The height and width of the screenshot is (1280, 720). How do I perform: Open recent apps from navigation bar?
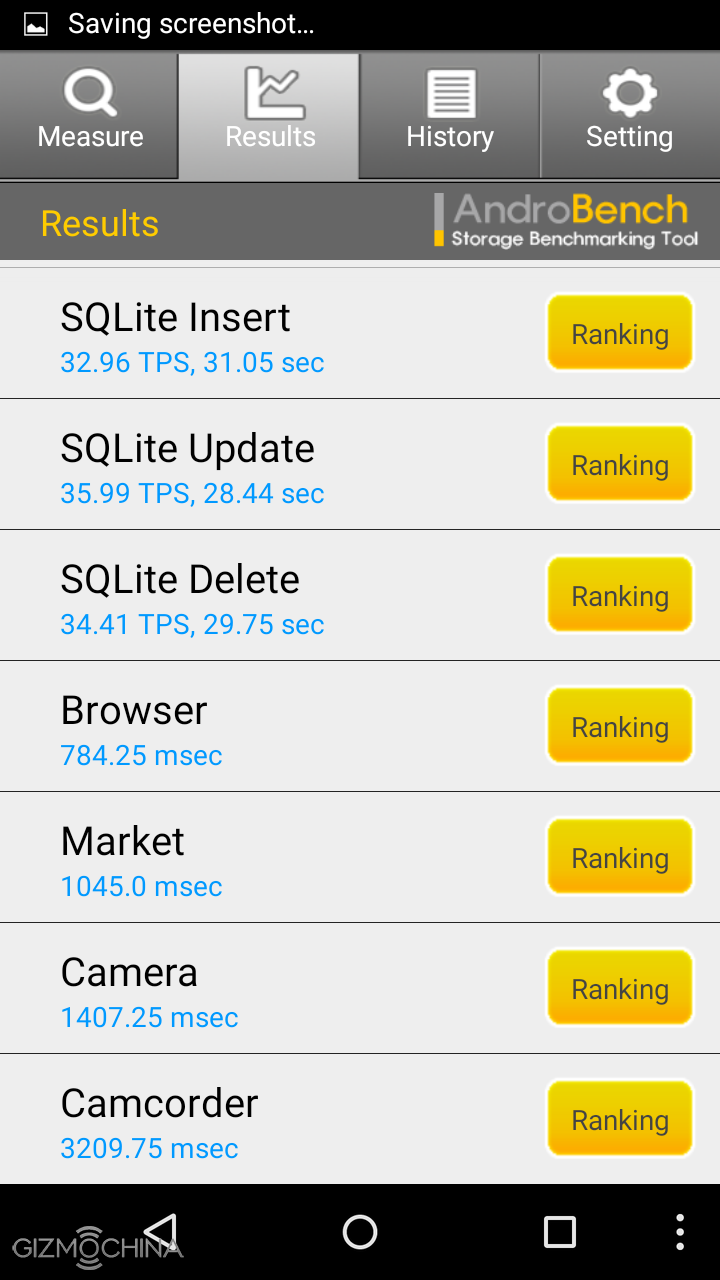[x=560, y=1232]
